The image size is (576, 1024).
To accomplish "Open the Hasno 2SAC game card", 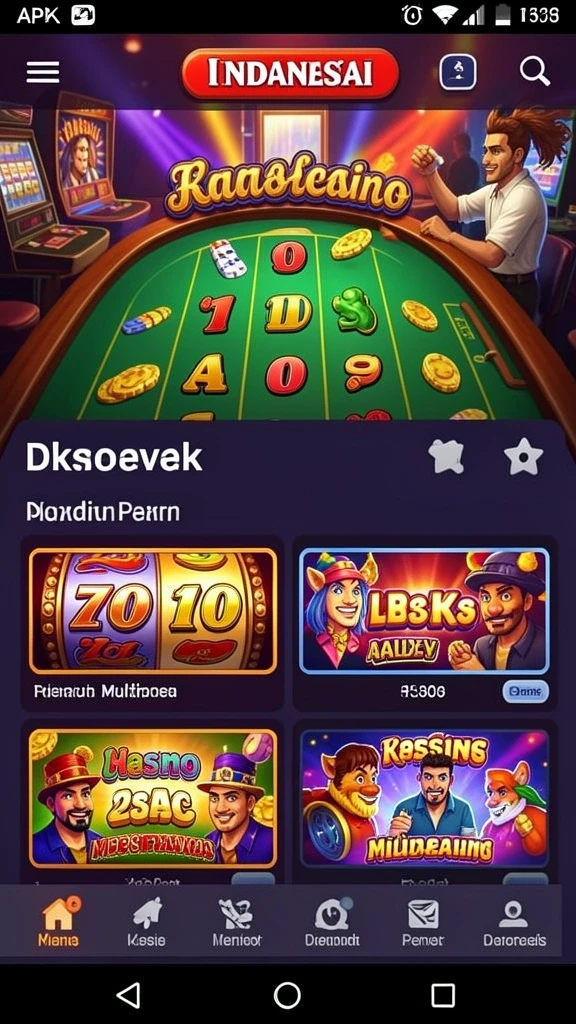I will coord(153,798).
